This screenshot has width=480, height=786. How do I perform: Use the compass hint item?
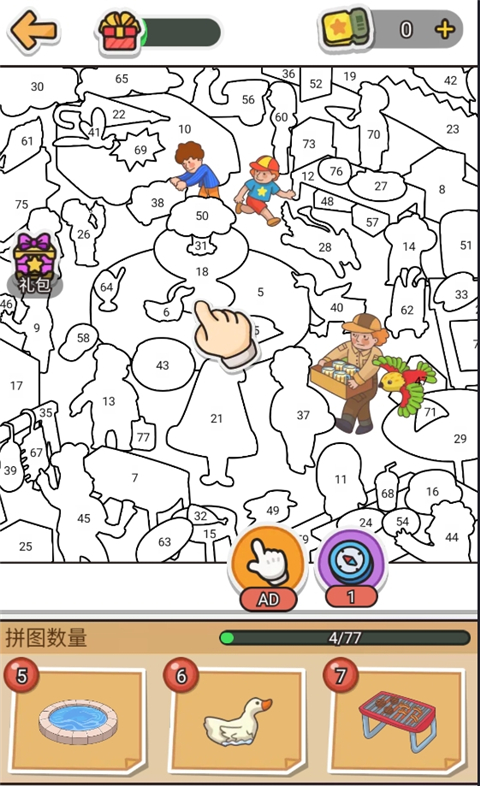pyautogui.click(x=351, y=566)
